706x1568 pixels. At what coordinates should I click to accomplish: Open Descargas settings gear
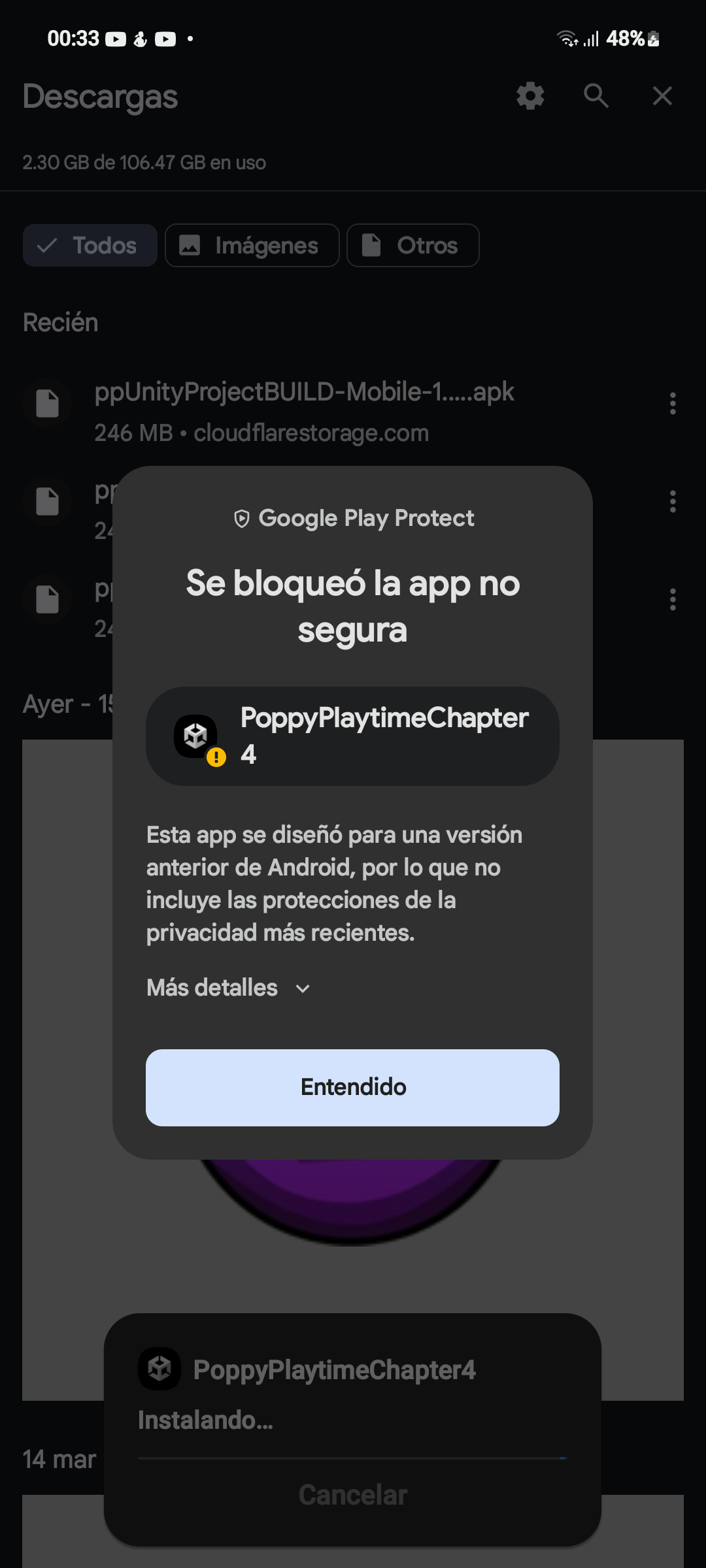point(530,96)
